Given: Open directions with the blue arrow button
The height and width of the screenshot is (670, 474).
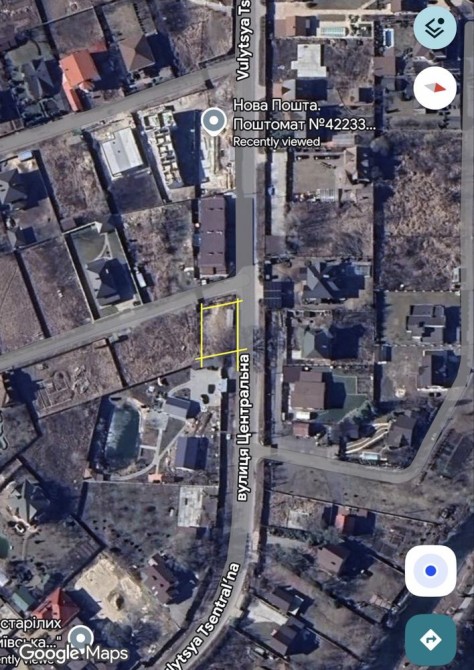Looking at the screenshot, I should pos(430,640).
